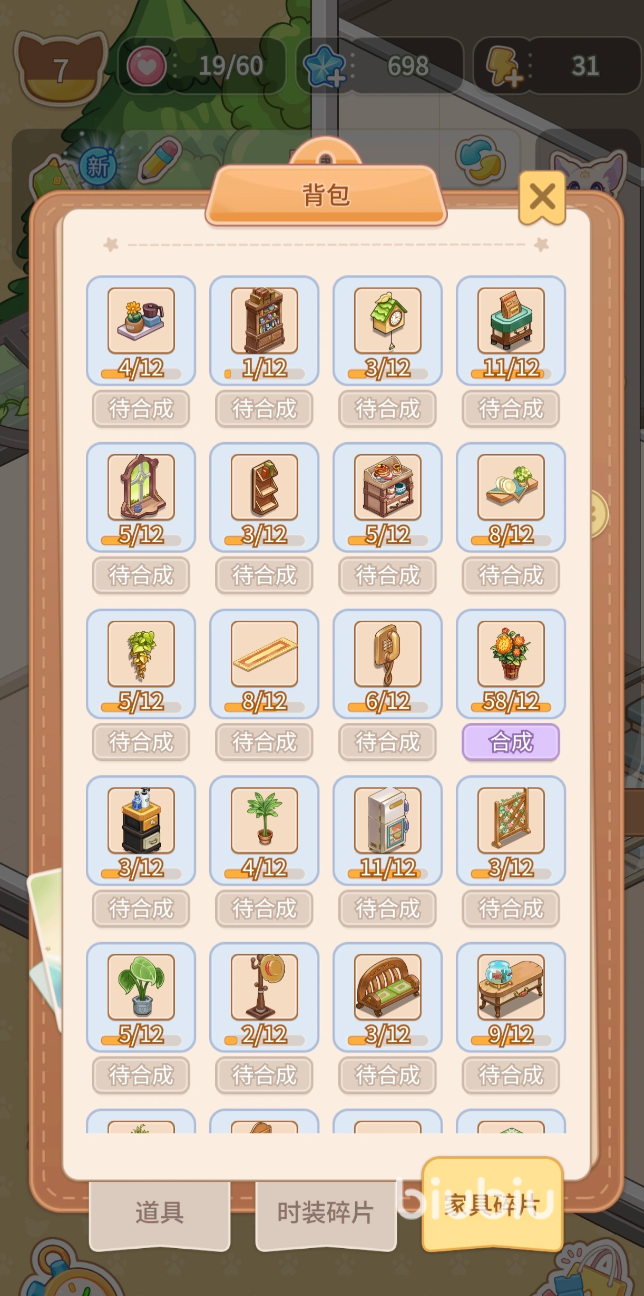Viewport: 644px width, 1296px height.
Task: Open the bookshelf cabinet fragment 1/12
Action: coord(264,331)
